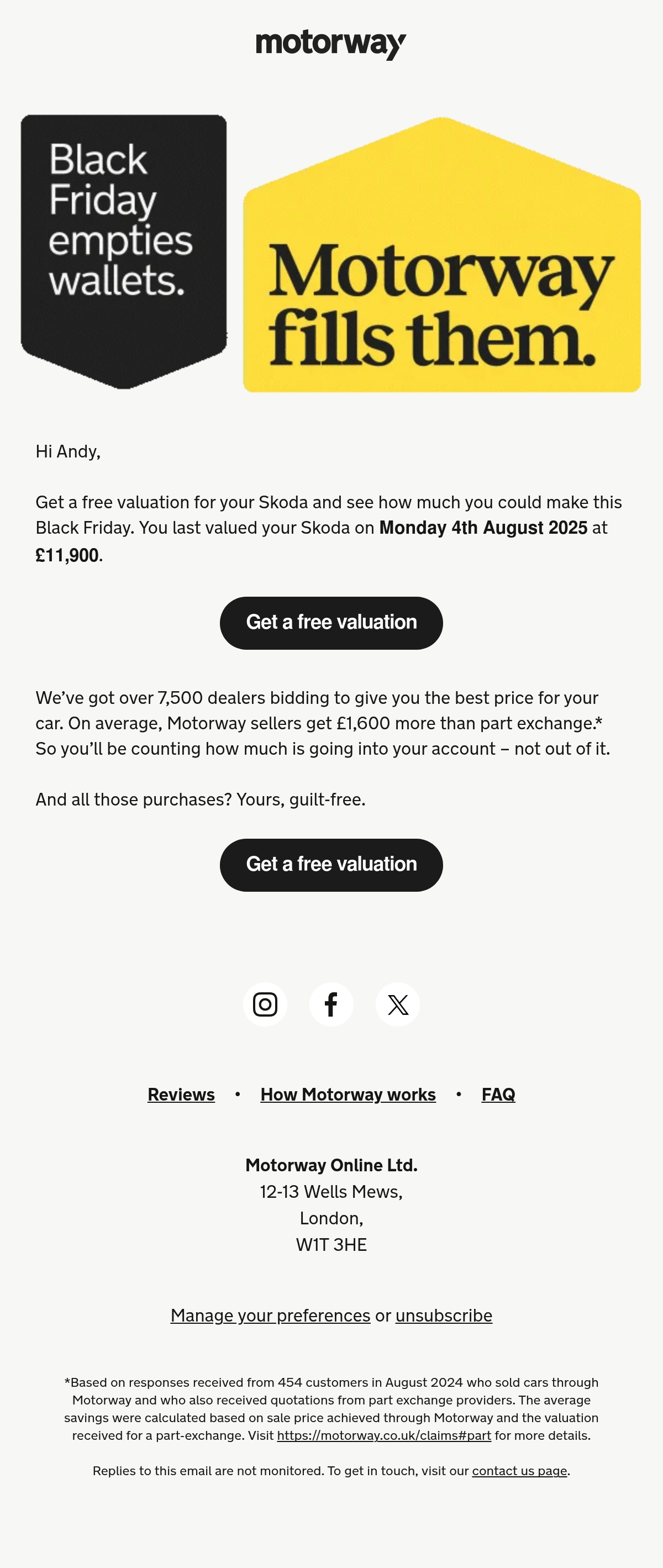Image resolution: width=663 pixels, height=1568 pixels.
Task: Open the FAQ link
Action: pos(498,1094)
